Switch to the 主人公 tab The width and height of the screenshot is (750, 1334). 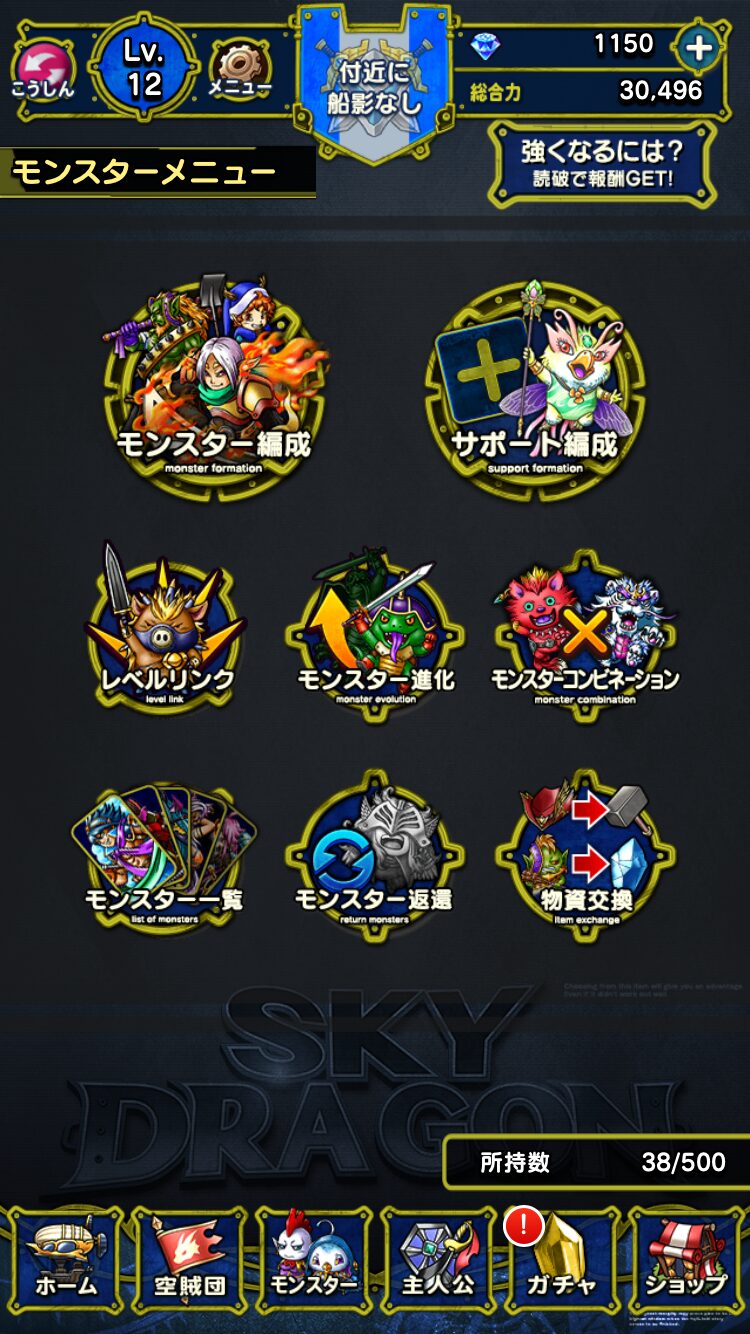(437, 1265)
